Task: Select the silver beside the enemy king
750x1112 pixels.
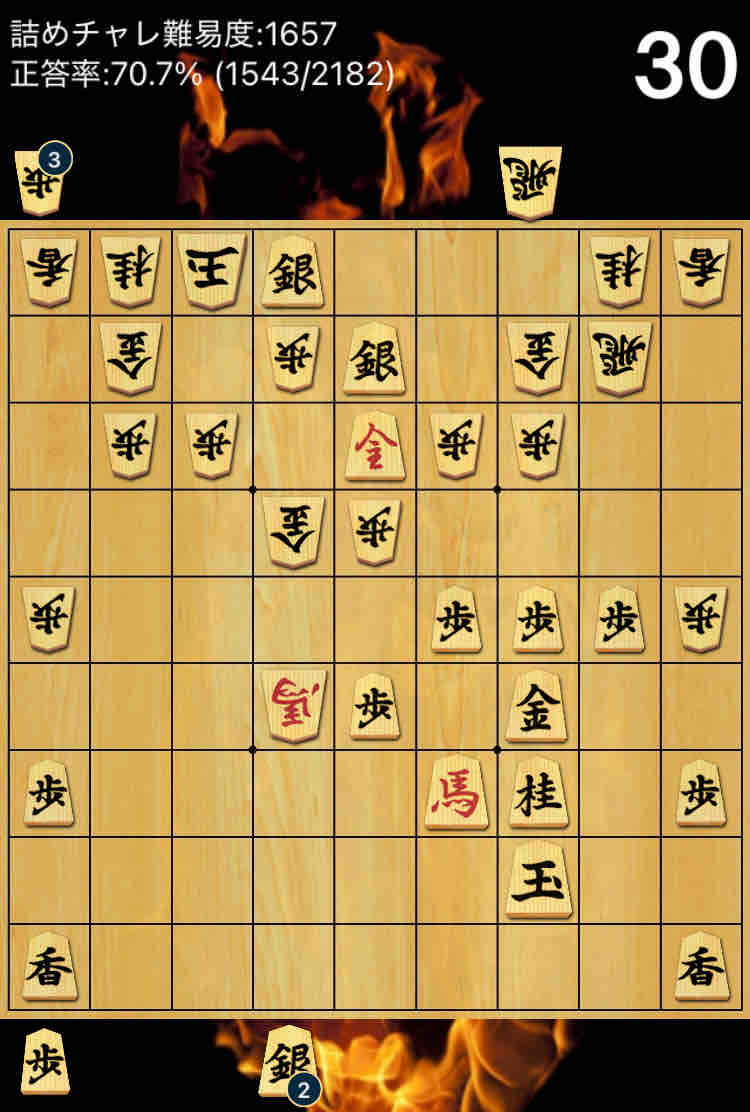Action: [293, 273]
